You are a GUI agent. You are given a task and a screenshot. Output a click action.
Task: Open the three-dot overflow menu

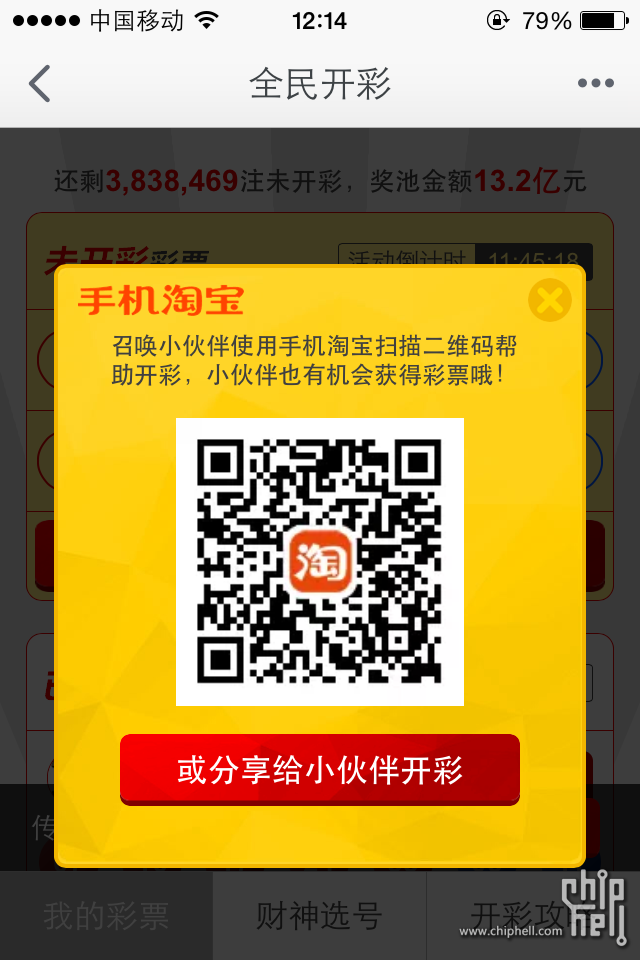coord(595,84)
